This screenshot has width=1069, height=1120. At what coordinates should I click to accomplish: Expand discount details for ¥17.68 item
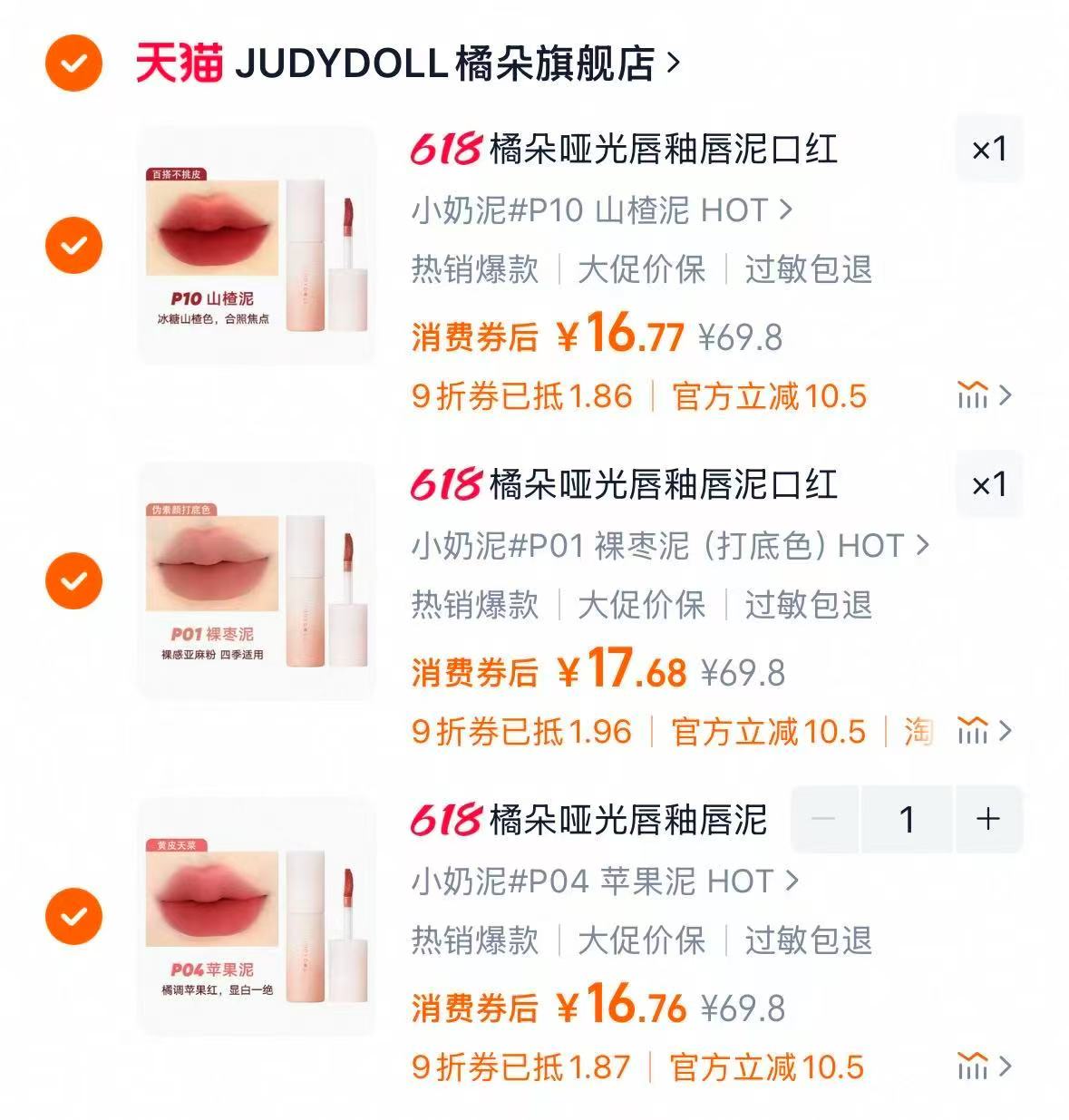point(984,731)
